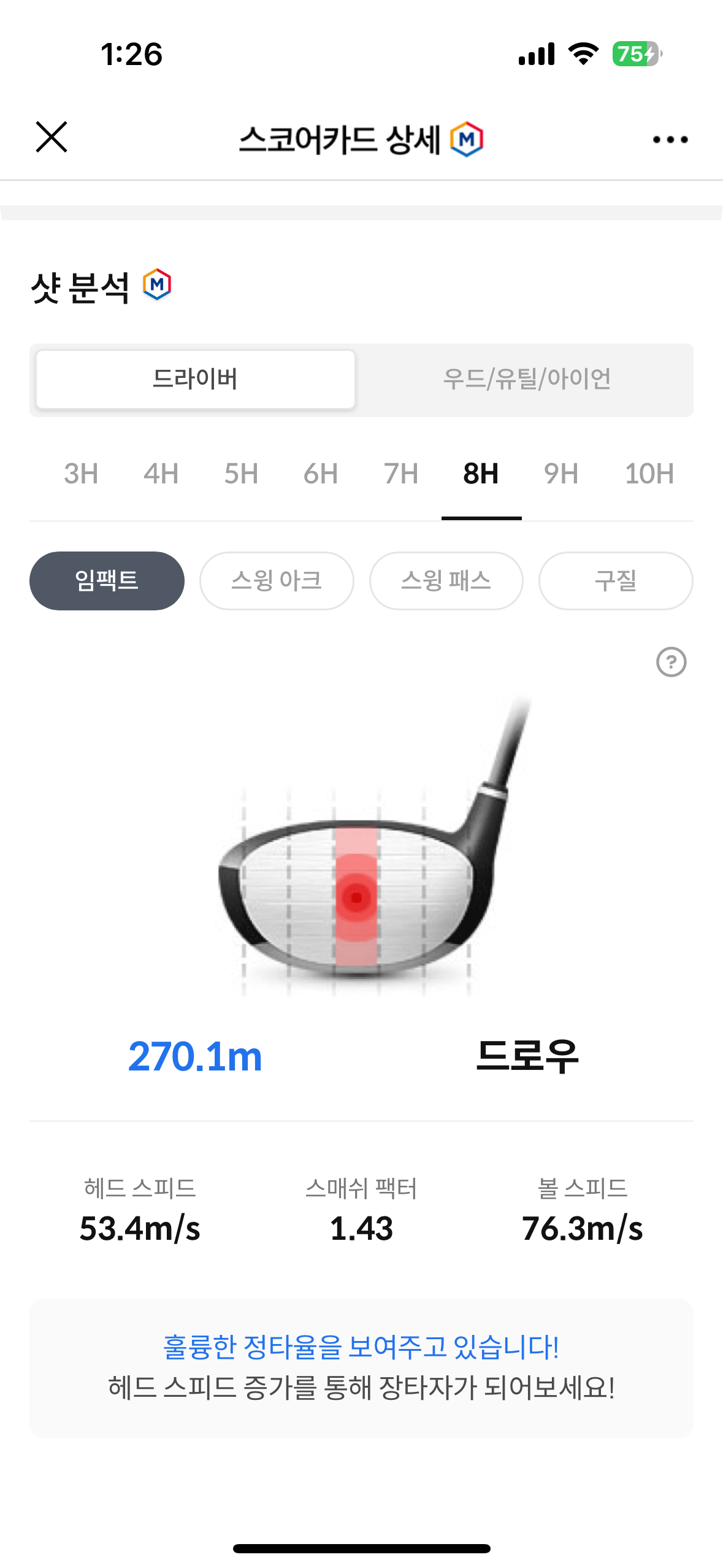Close the scorecard detail screen
The width and height of the screenshot is (723, 1568).
tap(52, 137)
